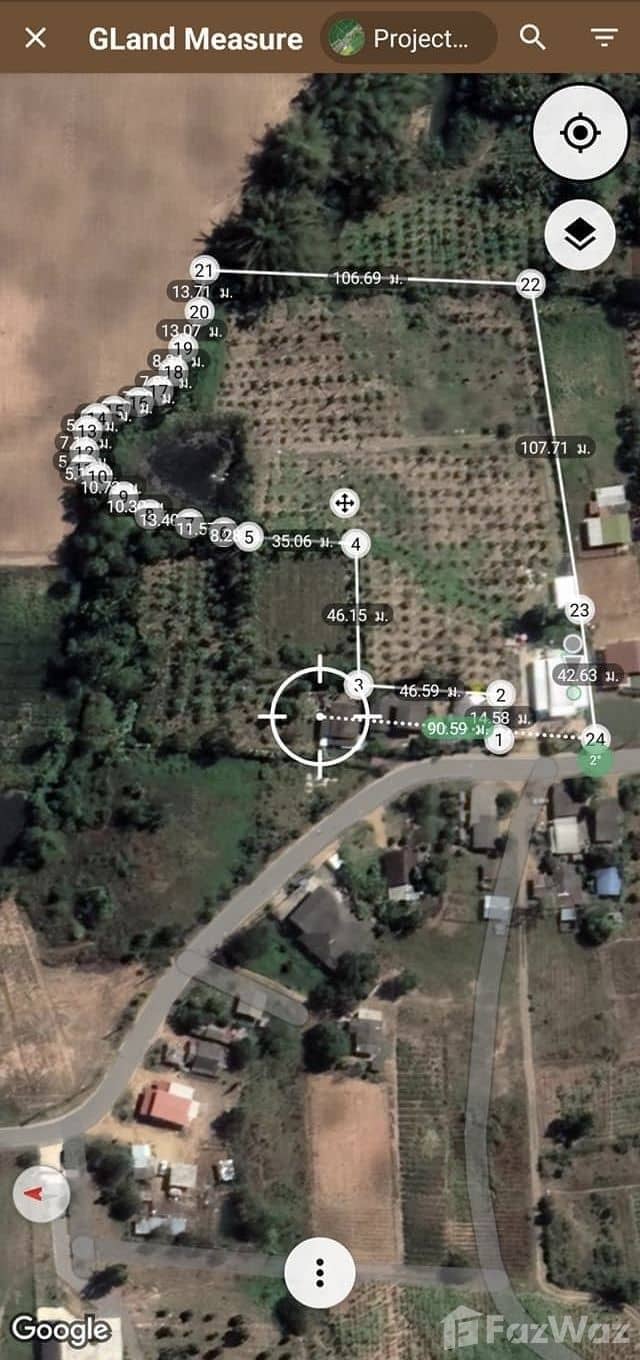This screenshot has height=1360, width=640.
Task: Tap the move handle with four arrows
Action: [x=345, y=503]
